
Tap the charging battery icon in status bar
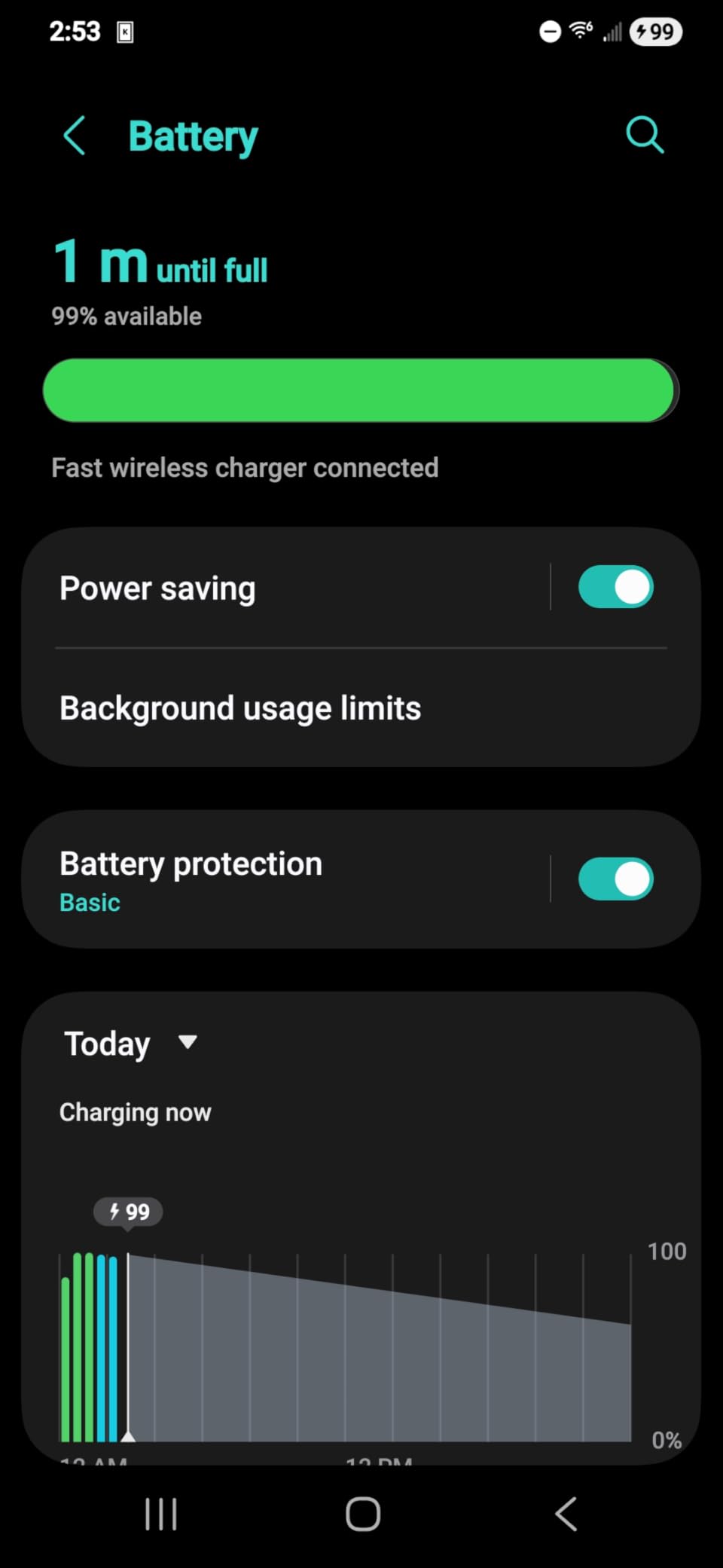point(654,31)
